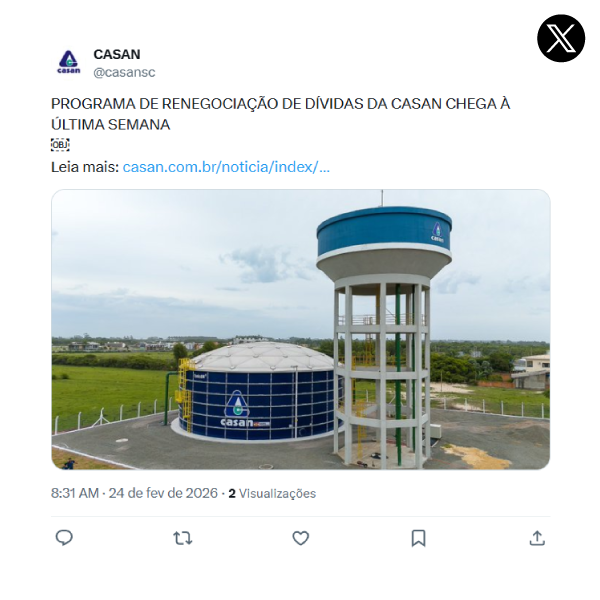The image size is (600, 600).
Task: Like the CASAN post
Action: [300, 538]
